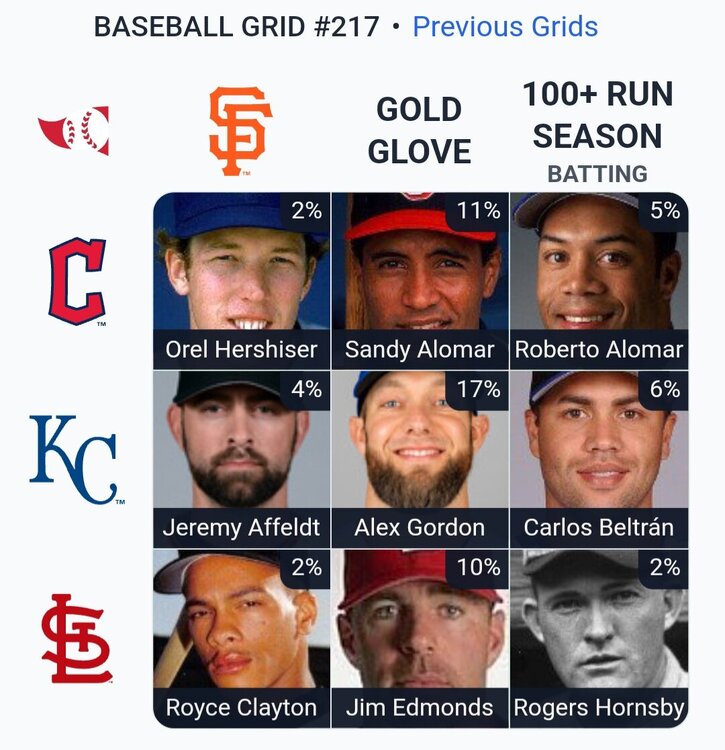Open the Roberto Alomar cell
The image size is (725, 750).
click(598, 280)
